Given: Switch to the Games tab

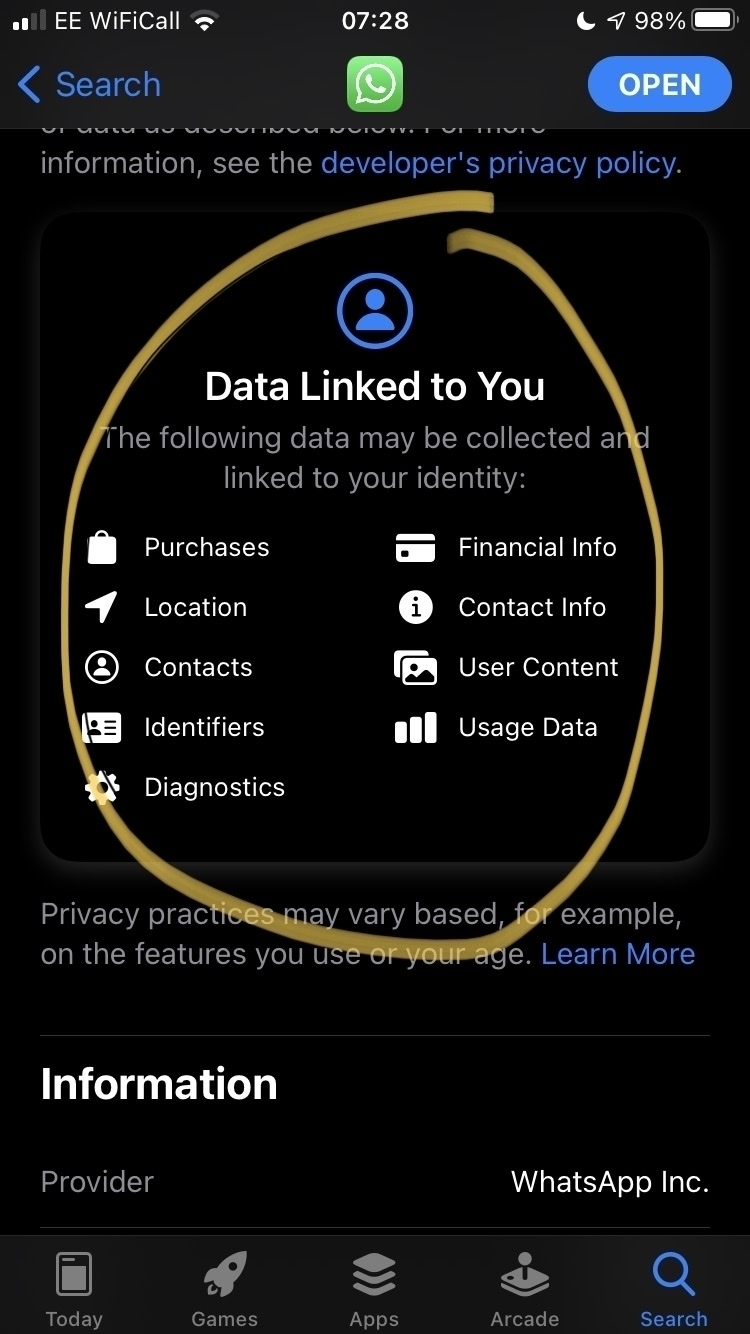Looking at the screenshot, I should point(224,1289).
